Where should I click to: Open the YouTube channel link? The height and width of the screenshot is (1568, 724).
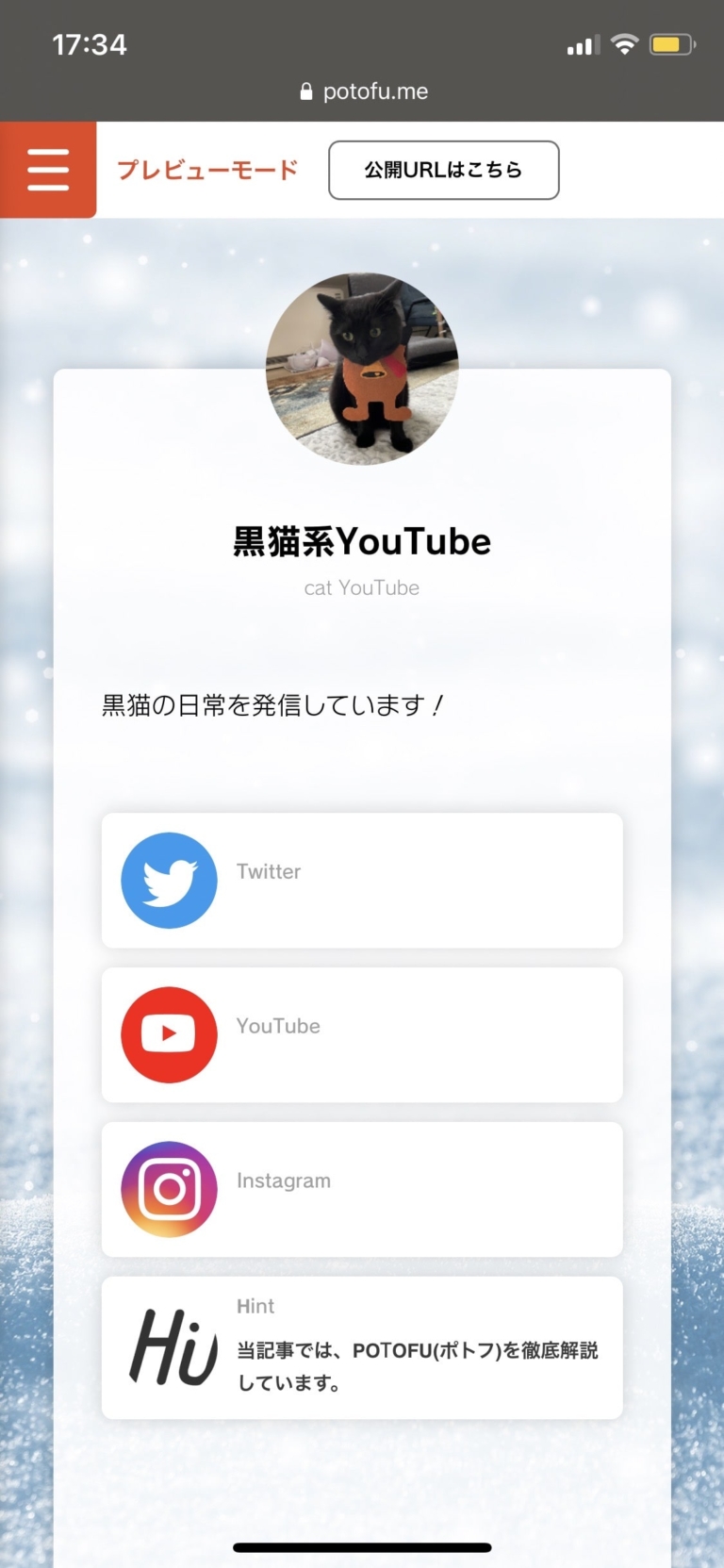(362, 1034)
